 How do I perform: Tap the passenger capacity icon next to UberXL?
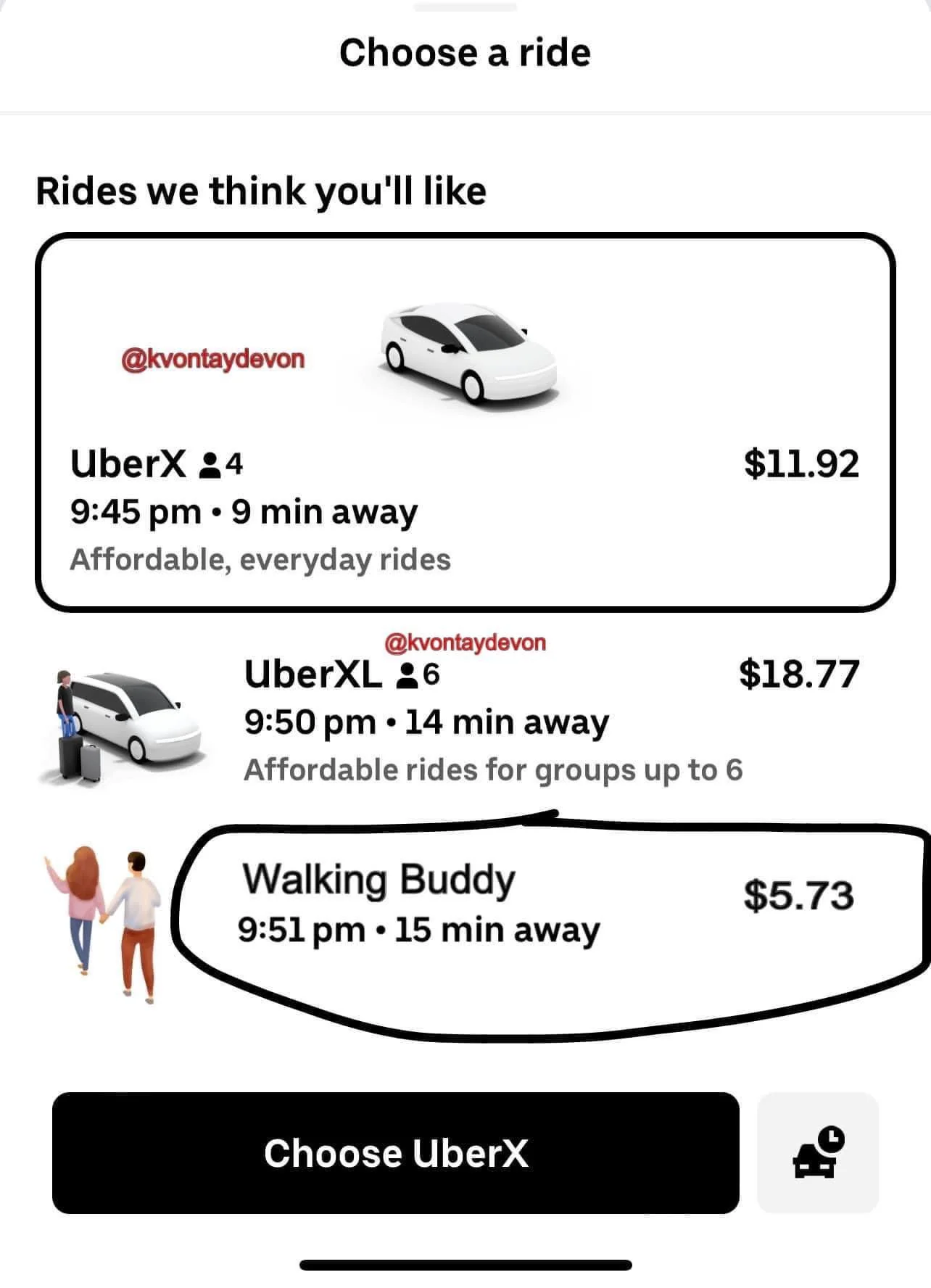point(409,675)
